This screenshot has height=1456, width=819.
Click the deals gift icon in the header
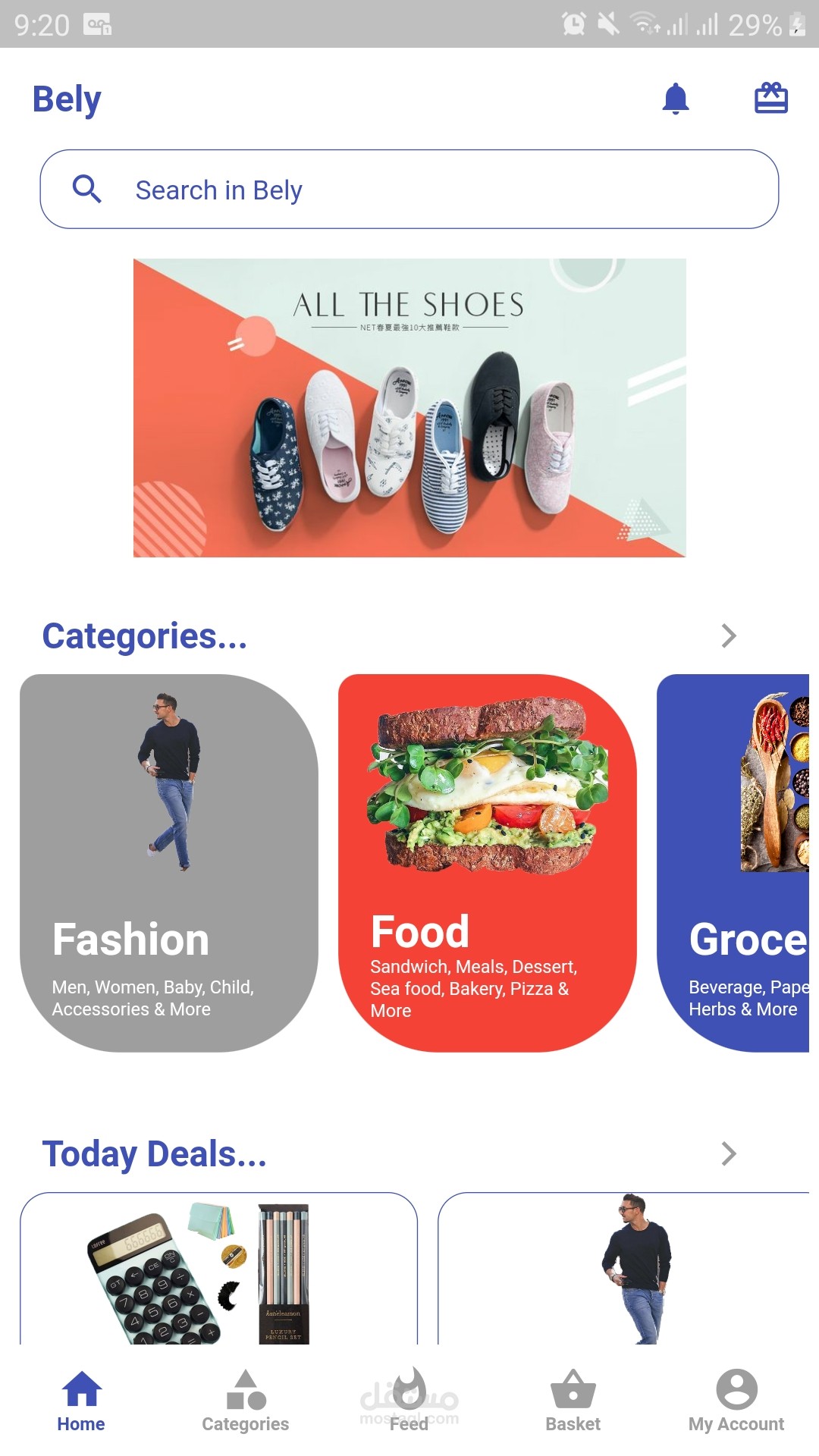pyautogui.click(x=771, y=99)
